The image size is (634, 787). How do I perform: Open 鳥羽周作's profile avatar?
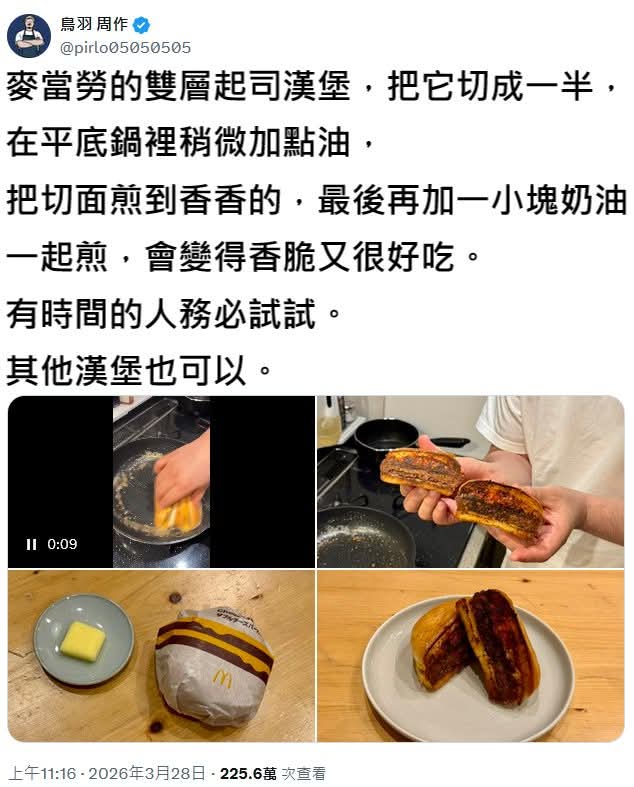pyautogui.click(x=28, y=35)
